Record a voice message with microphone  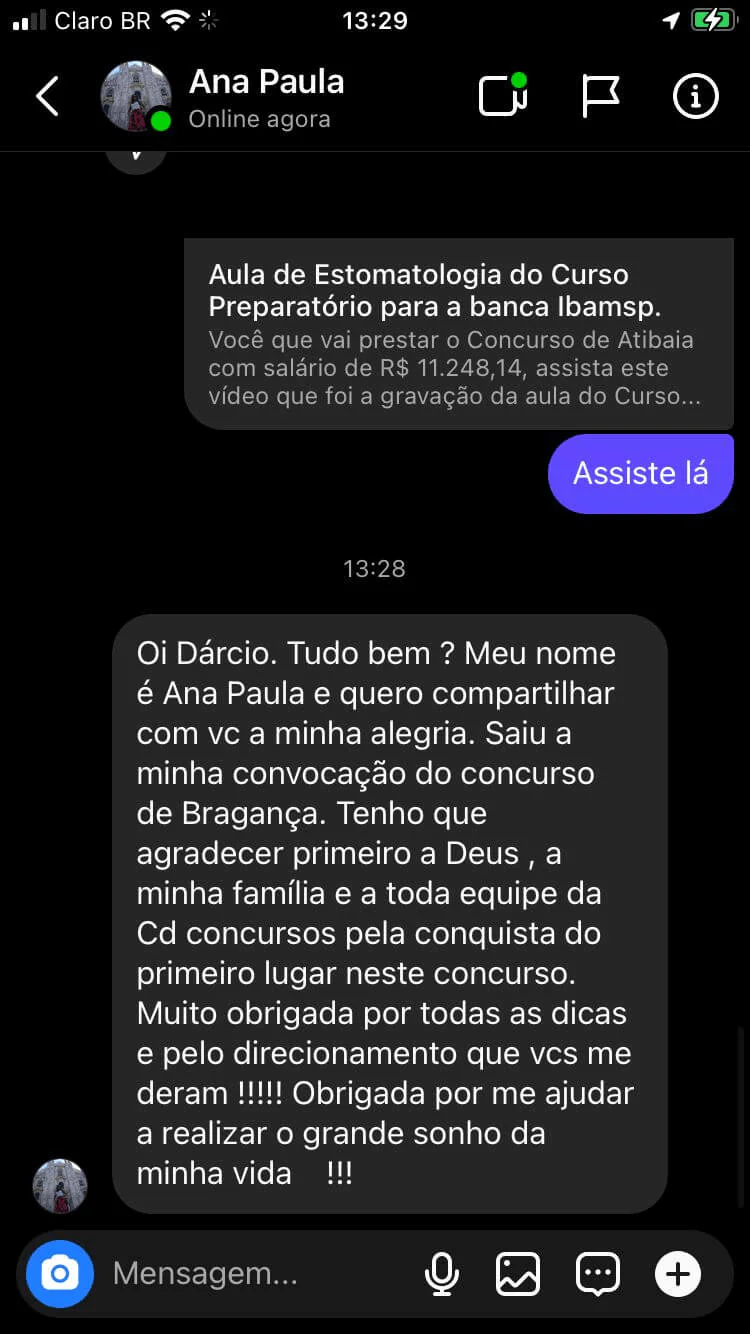[441, 1273]
